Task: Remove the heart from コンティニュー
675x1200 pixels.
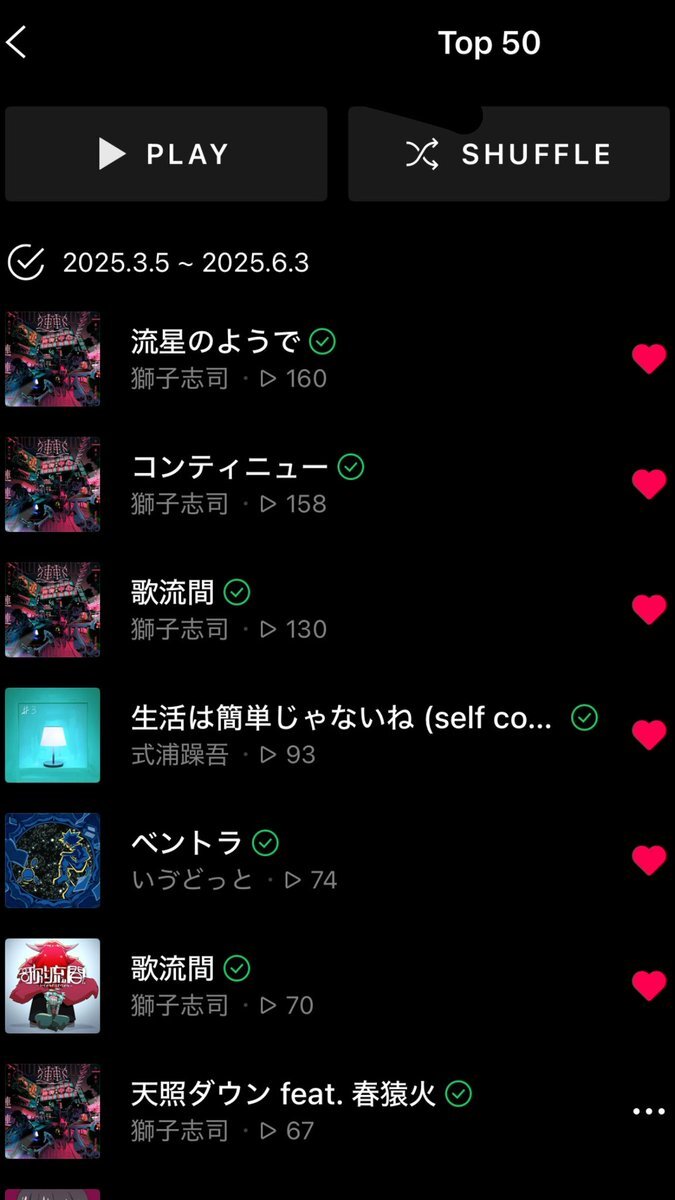Action: tap(649, 484)
